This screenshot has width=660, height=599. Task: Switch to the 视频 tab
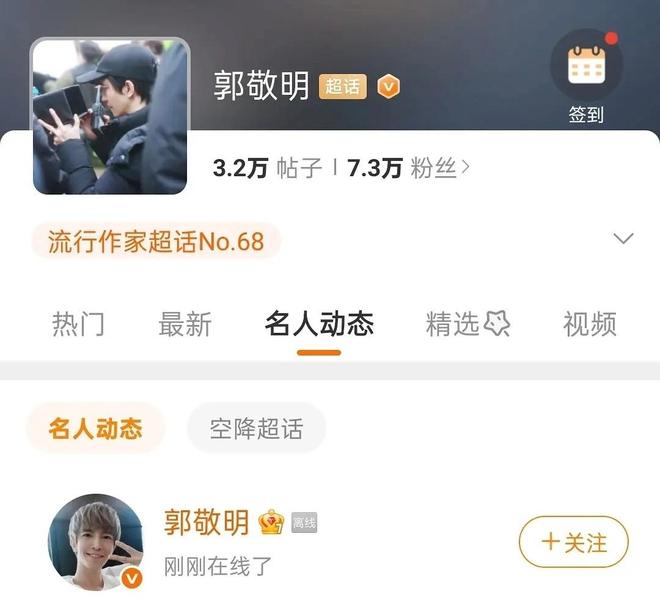tap(589, 324)
